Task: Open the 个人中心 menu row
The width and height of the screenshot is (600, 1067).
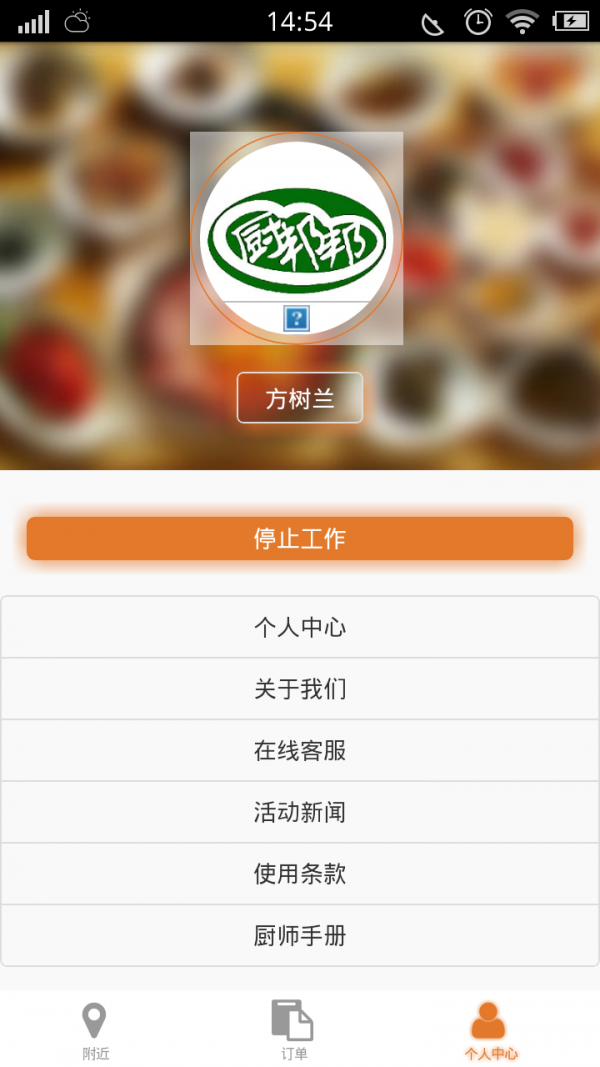Action: 300,628
